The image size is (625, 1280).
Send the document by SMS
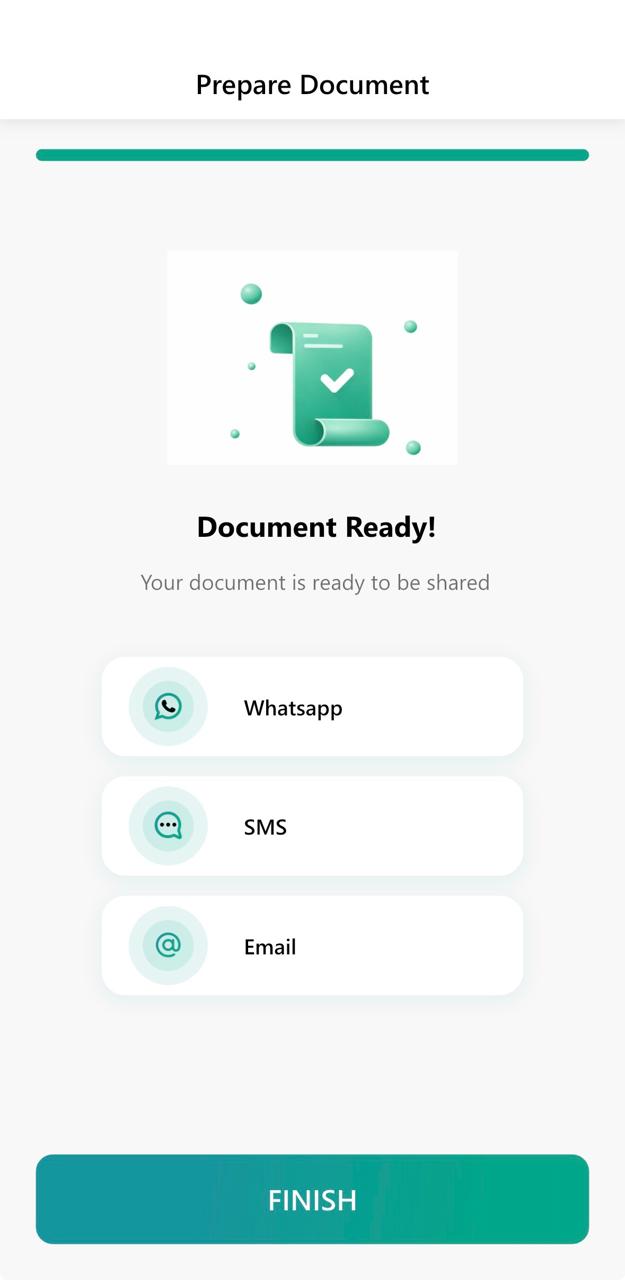(x=312, y=826)
